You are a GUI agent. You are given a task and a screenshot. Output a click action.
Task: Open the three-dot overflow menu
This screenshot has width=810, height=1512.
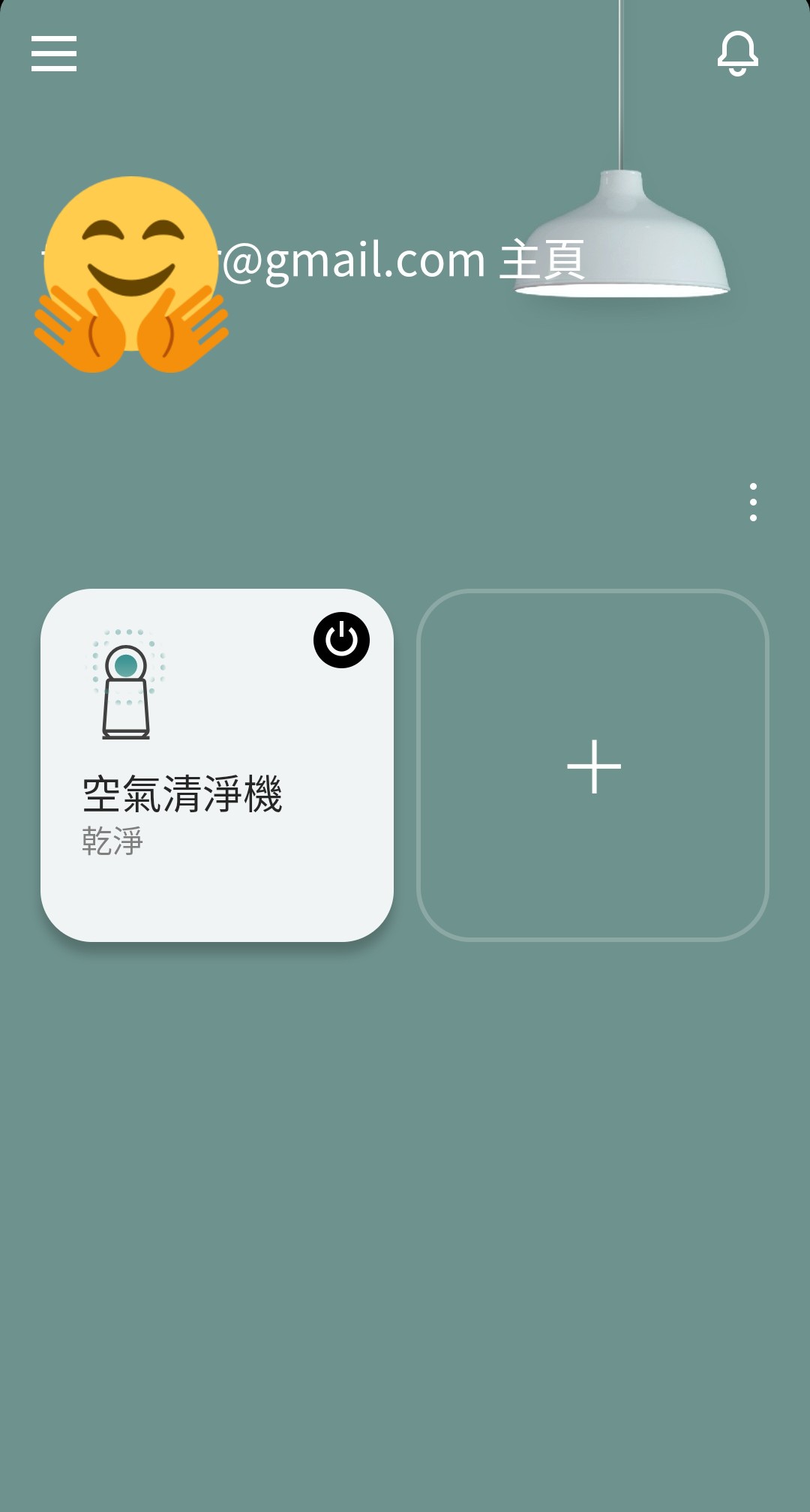point(753,502)
